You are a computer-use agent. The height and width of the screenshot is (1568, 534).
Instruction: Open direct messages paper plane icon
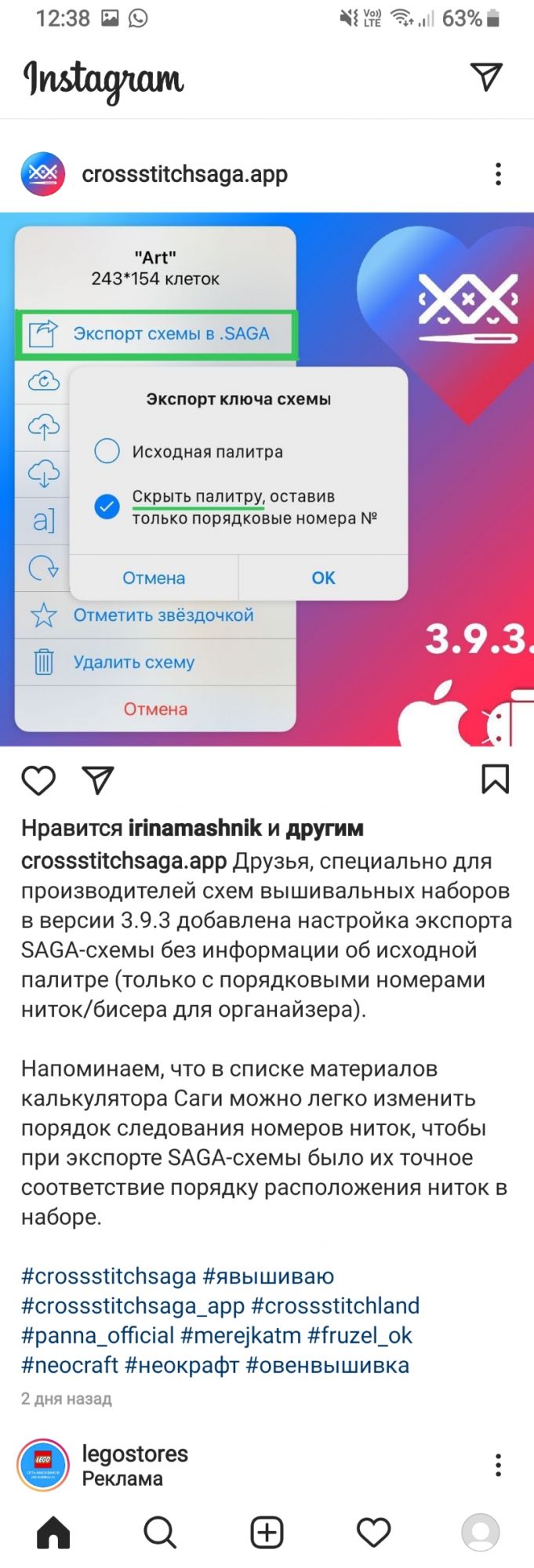point(486,77)
